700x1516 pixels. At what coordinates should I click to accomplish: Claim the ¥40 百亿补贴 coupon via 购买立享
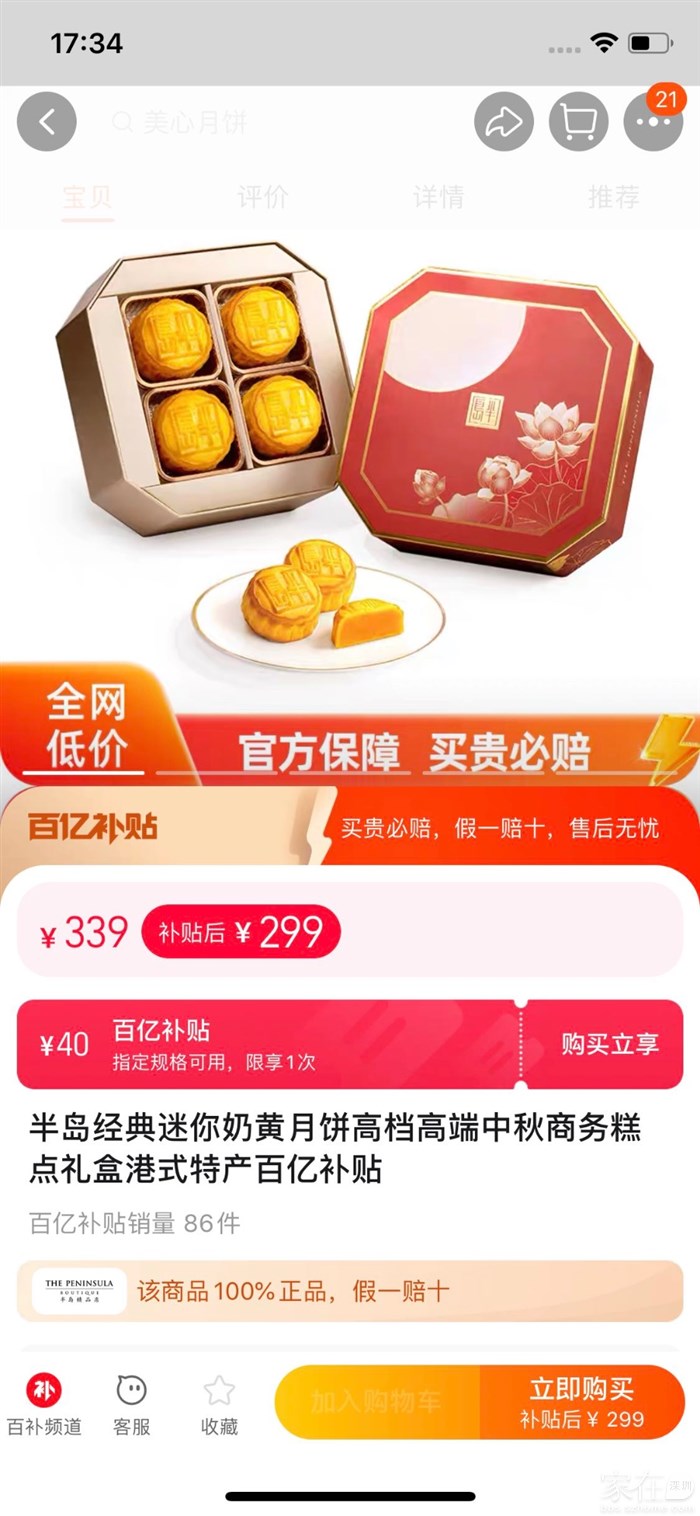(x=609, y=1044)
